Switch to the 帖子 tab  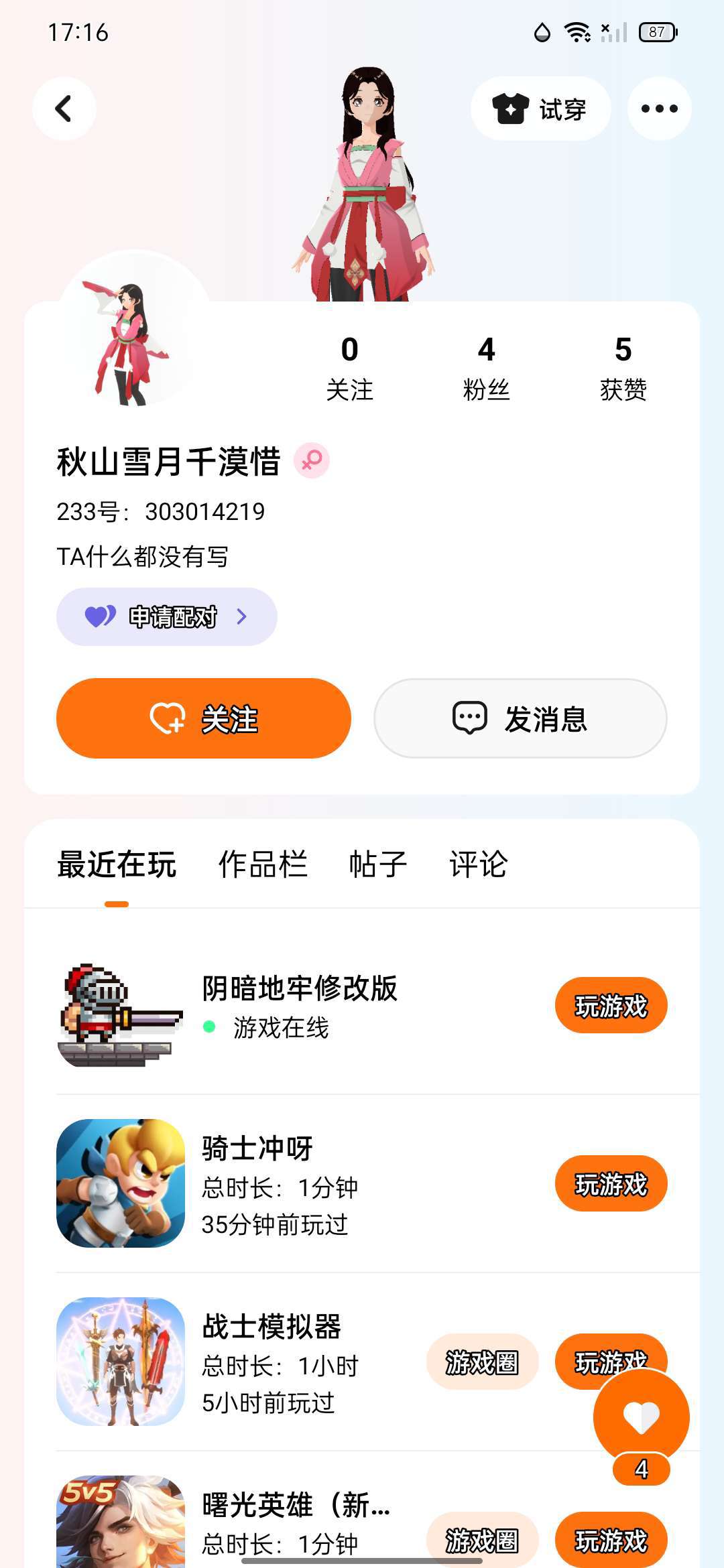378,864
